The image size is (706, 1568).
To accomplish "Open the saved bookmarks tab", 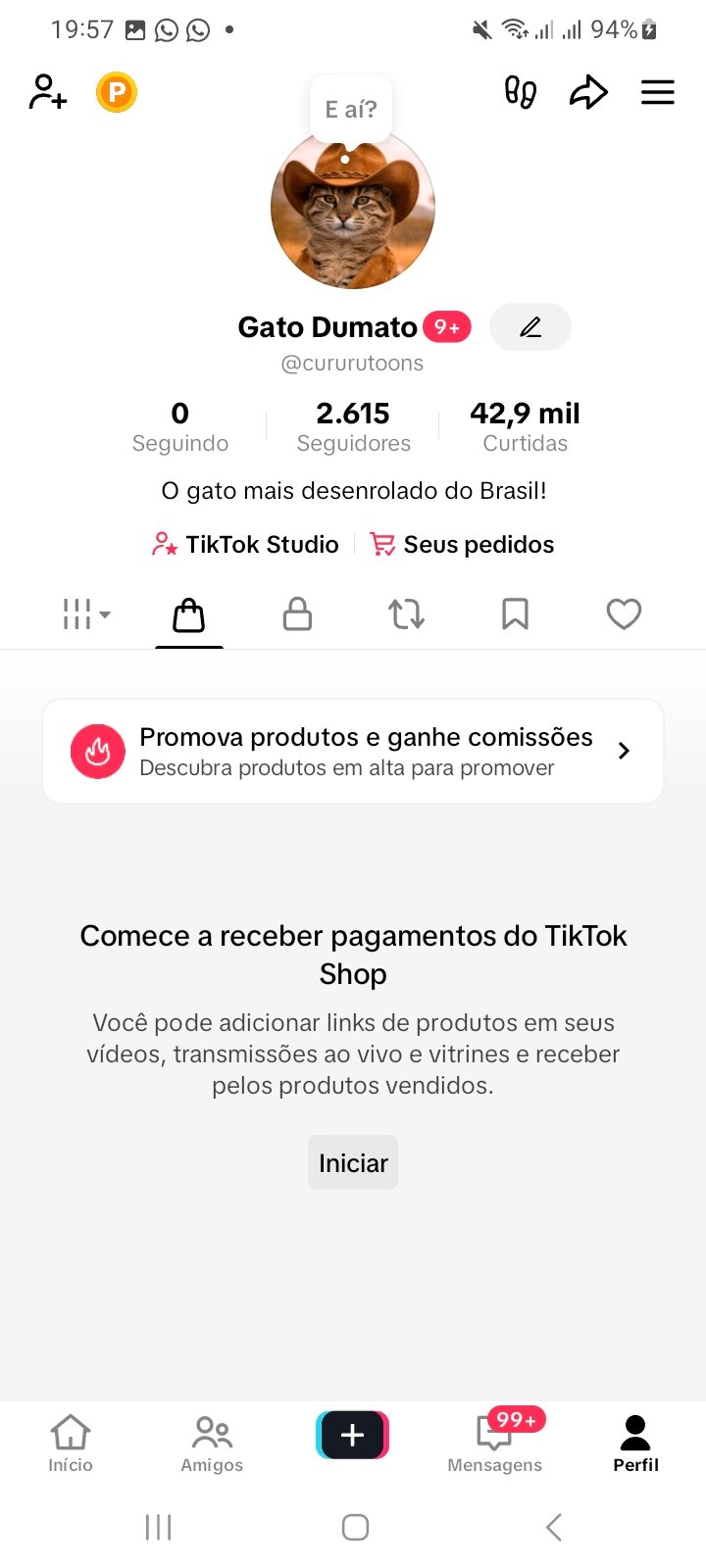I will tap(515, 614).
